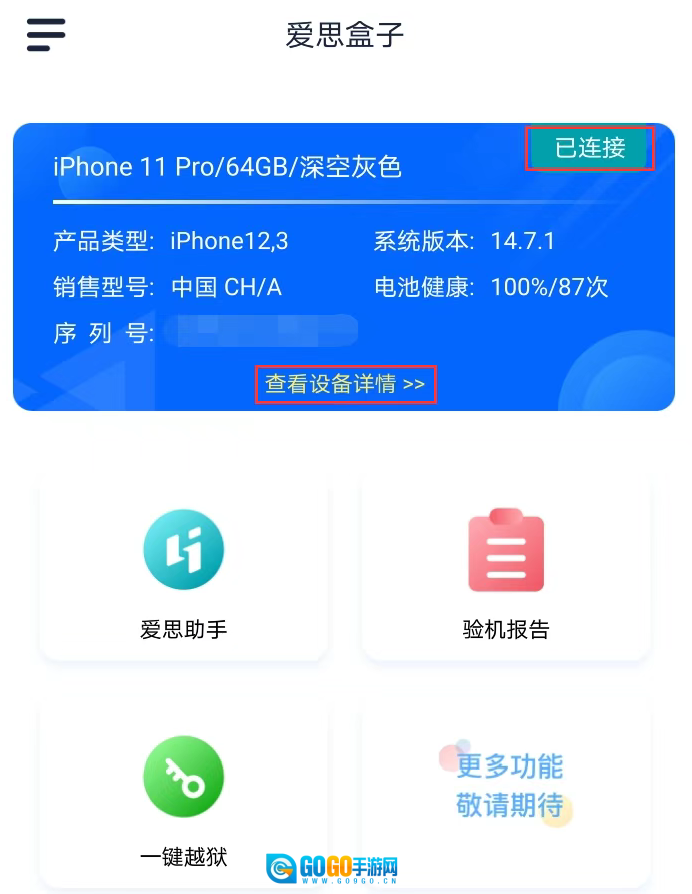The width and height of the screenshot is (692, 894).
Task: Tap the 已连接 connection status button
Action: [x=590, y=149]
